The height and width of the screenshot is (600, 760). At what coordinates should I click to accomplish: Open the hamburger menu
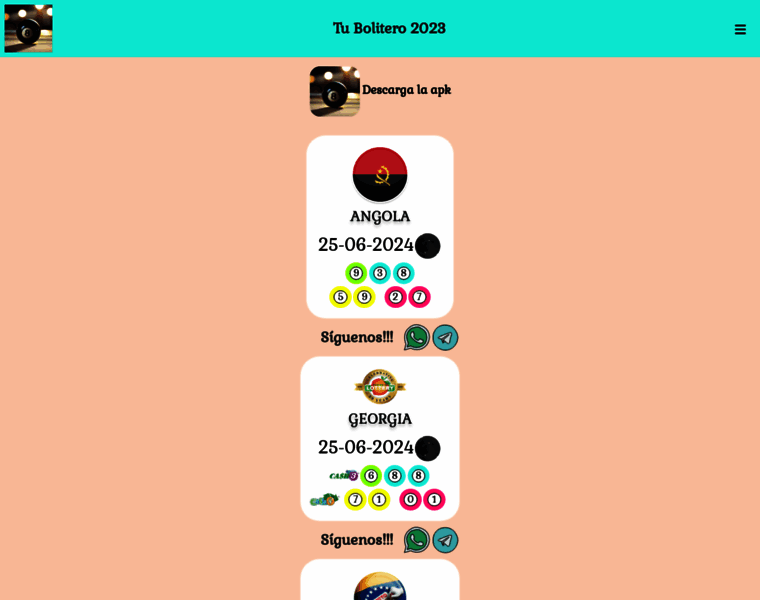[x=740, y=29]
